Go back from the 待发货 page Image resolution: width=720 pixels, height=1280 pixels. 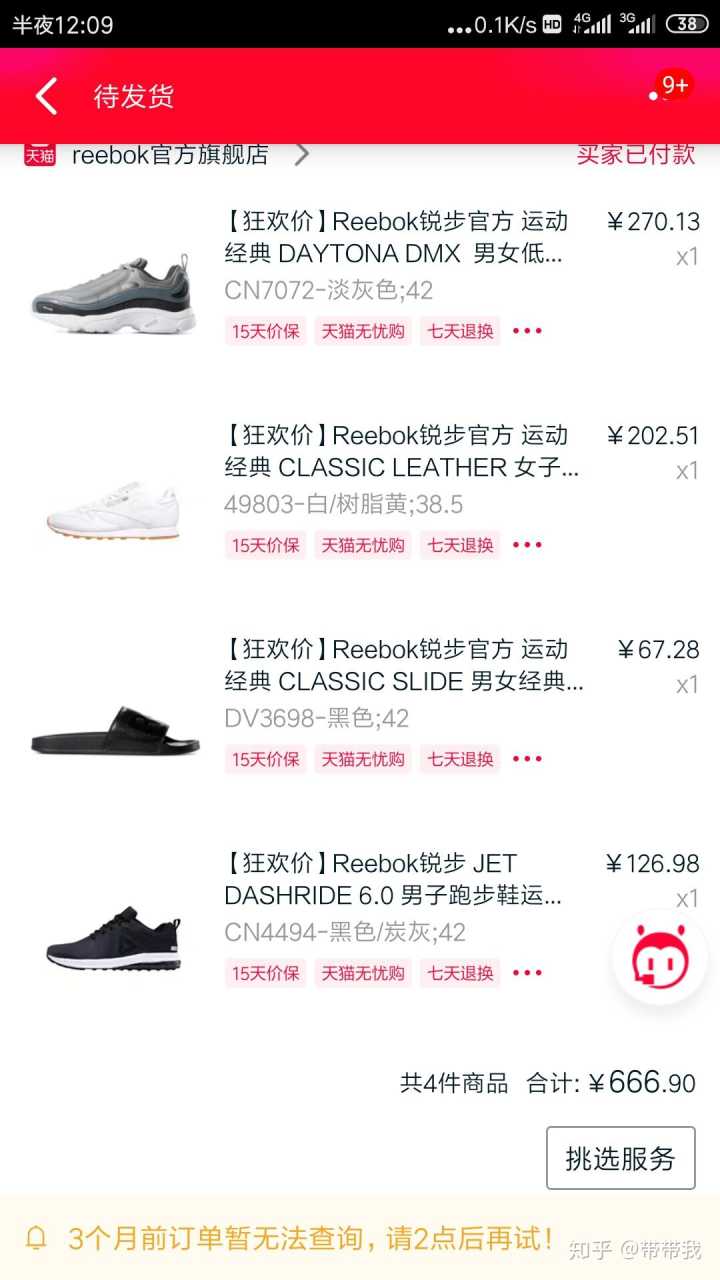pos(47,97)
